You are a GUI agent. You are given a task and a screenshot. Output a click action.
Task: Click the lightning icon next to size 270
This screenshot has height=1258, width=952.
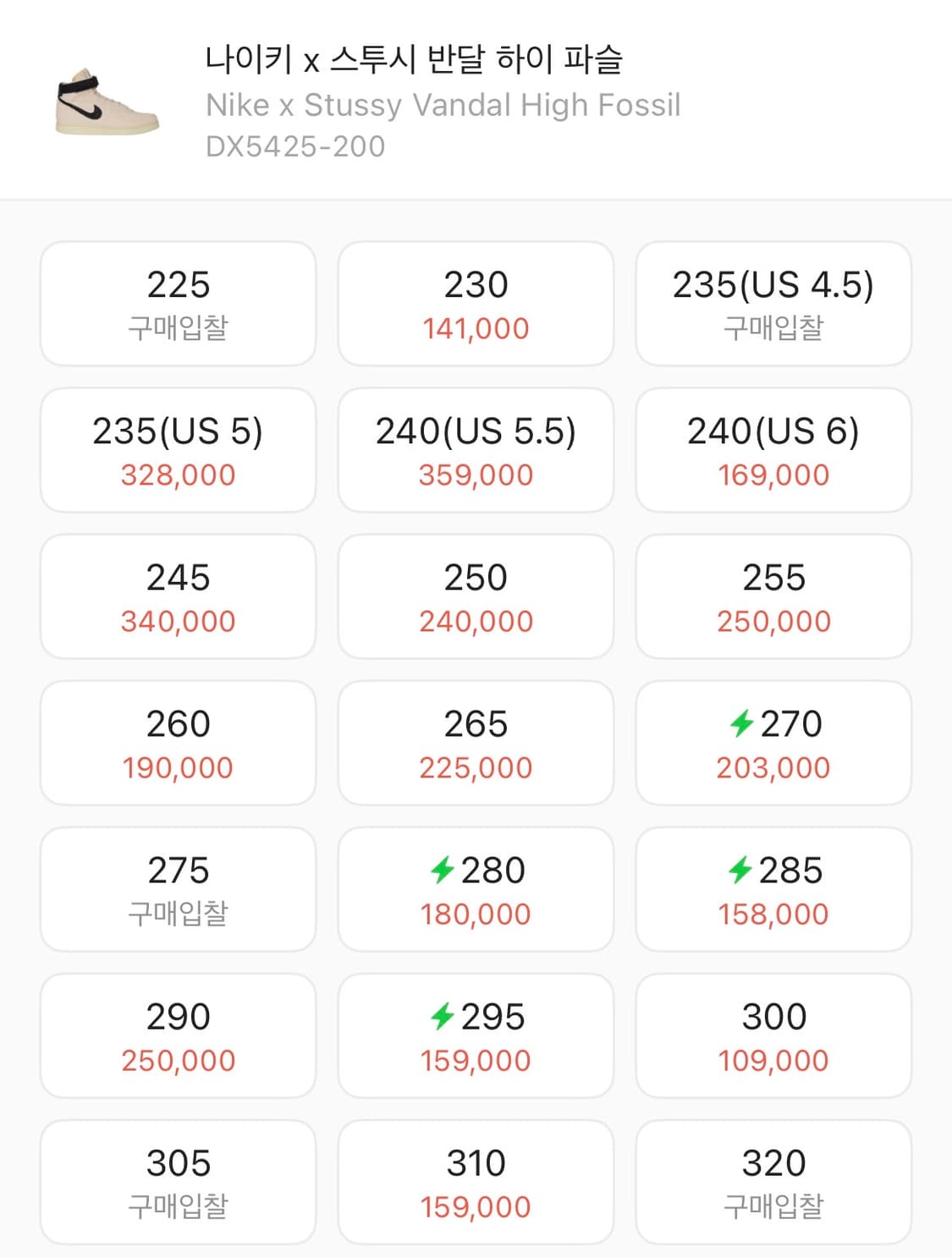point(743,724)
